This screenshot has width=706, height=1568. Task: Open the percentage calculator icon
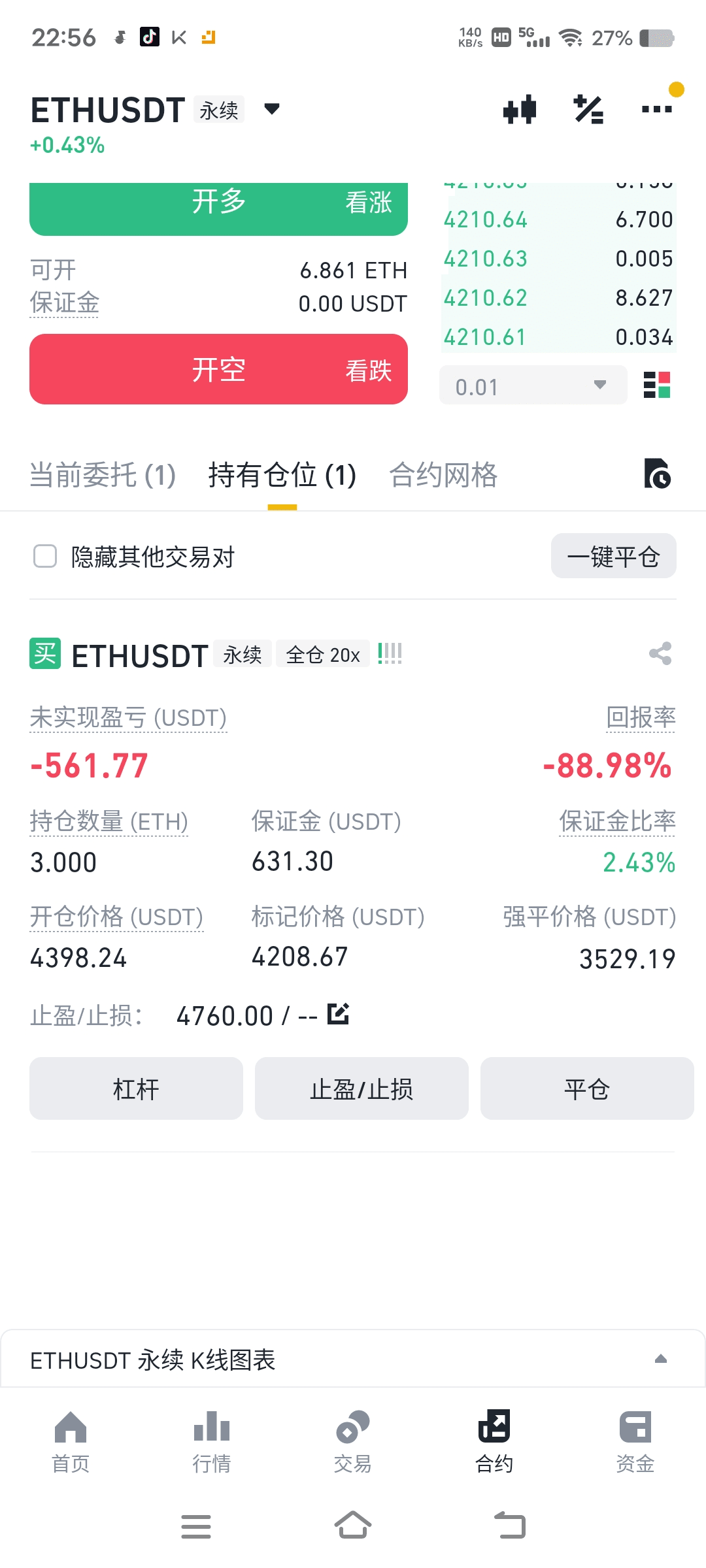click(x=588, y=109)
